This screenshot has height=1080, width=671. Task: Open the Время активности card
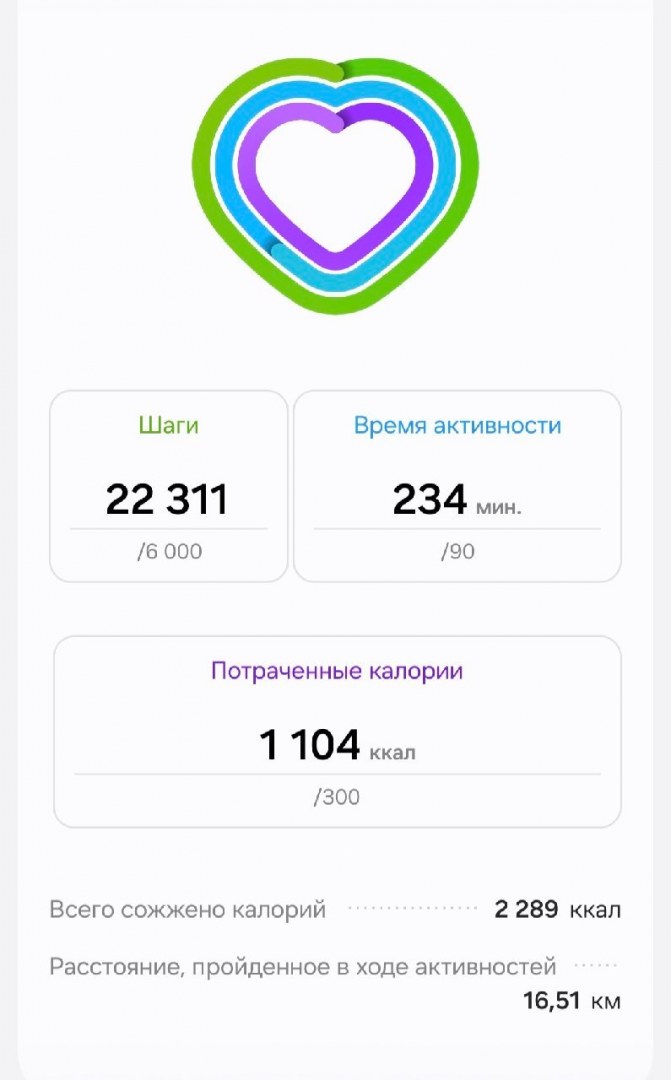pyautogui.click(x=457, y=486)
